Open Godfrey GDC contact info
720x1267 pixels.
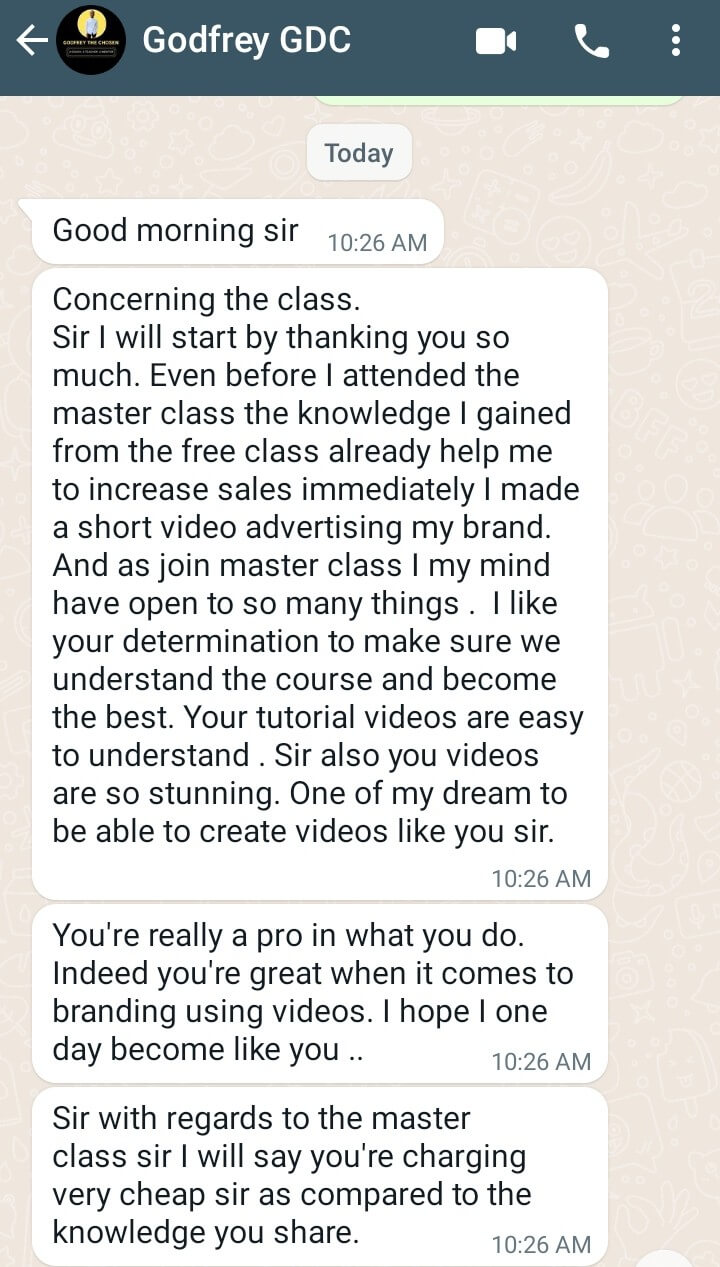[x=246, y=40]
